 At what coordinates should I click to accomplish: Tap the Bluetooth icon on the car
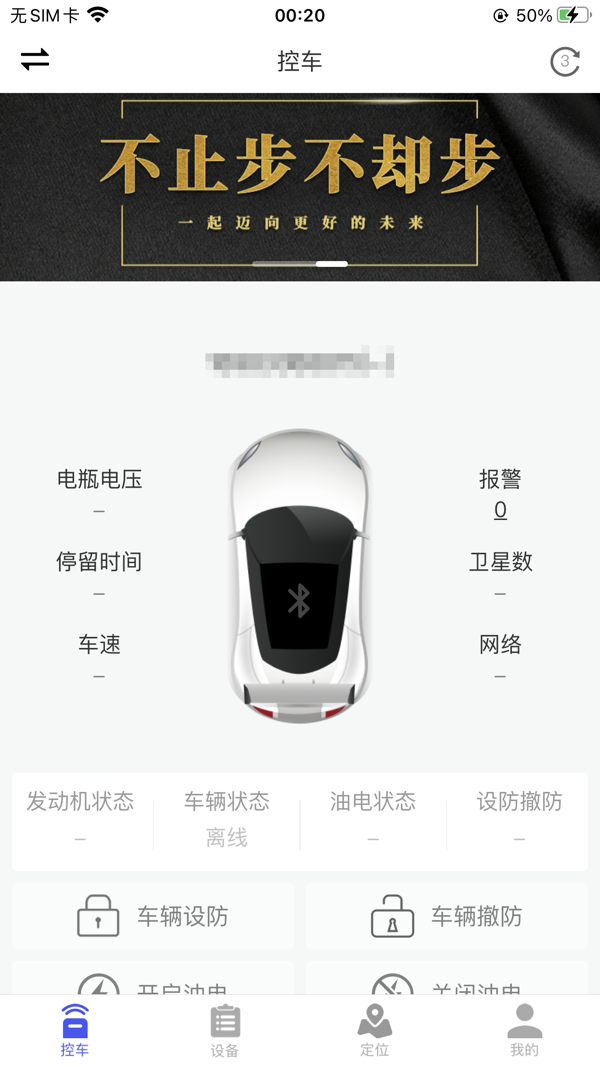(x=299, y=600)
